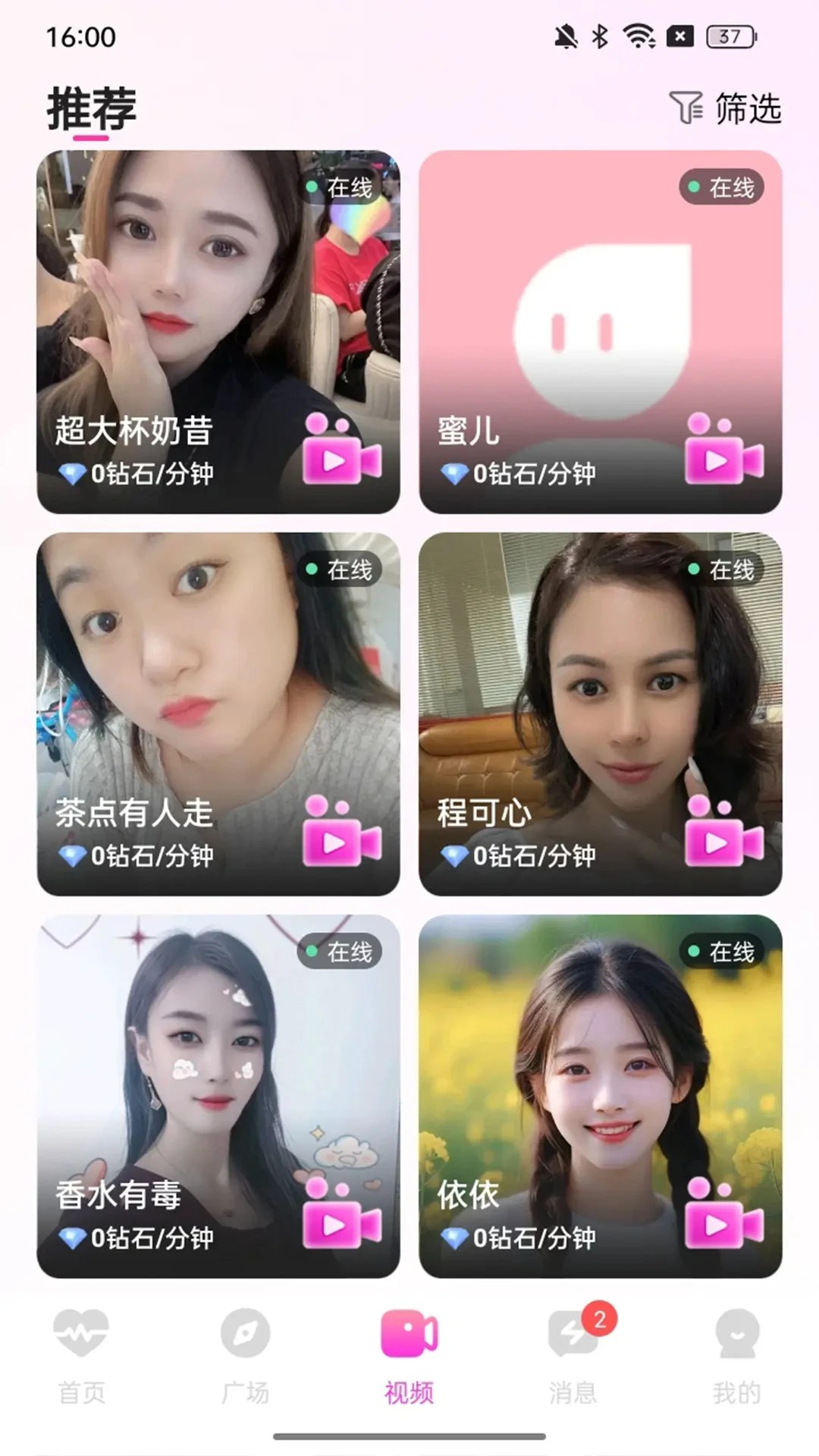Viewport: 819px width, 1456px height.
Task: Open the 筛选 filter
Action: pyautogui.click(x=725, y=108)
